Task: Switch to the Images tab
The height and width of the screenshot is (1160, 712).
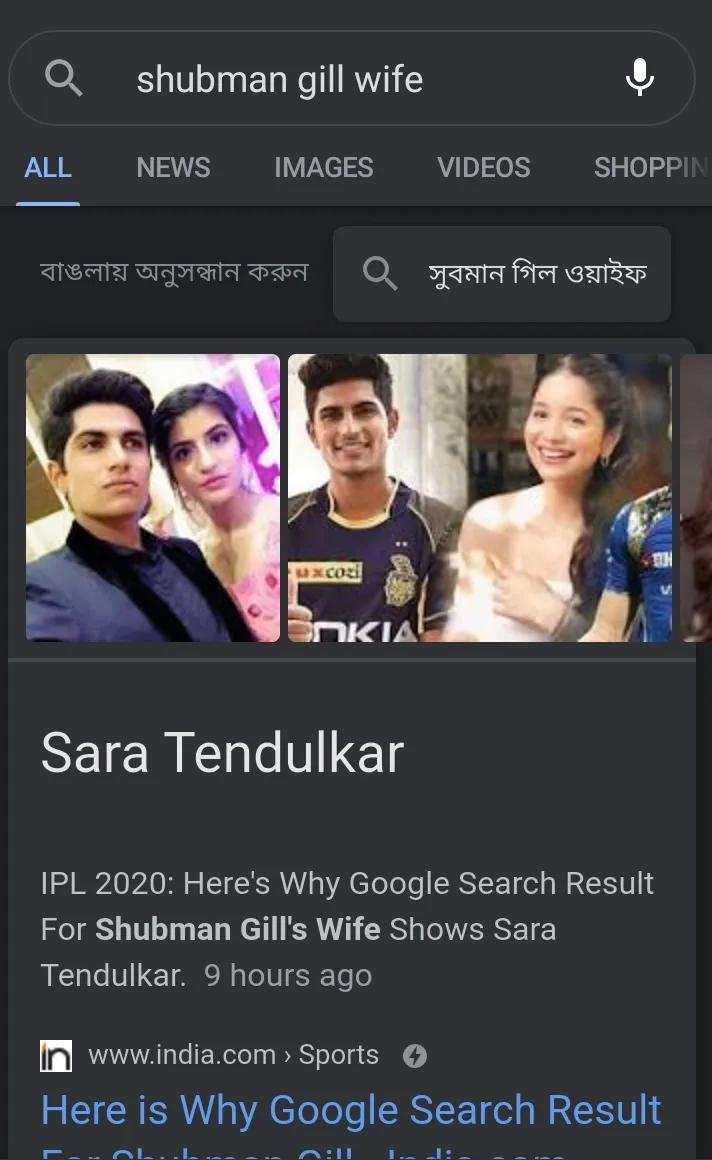Action: coord(323,167)
